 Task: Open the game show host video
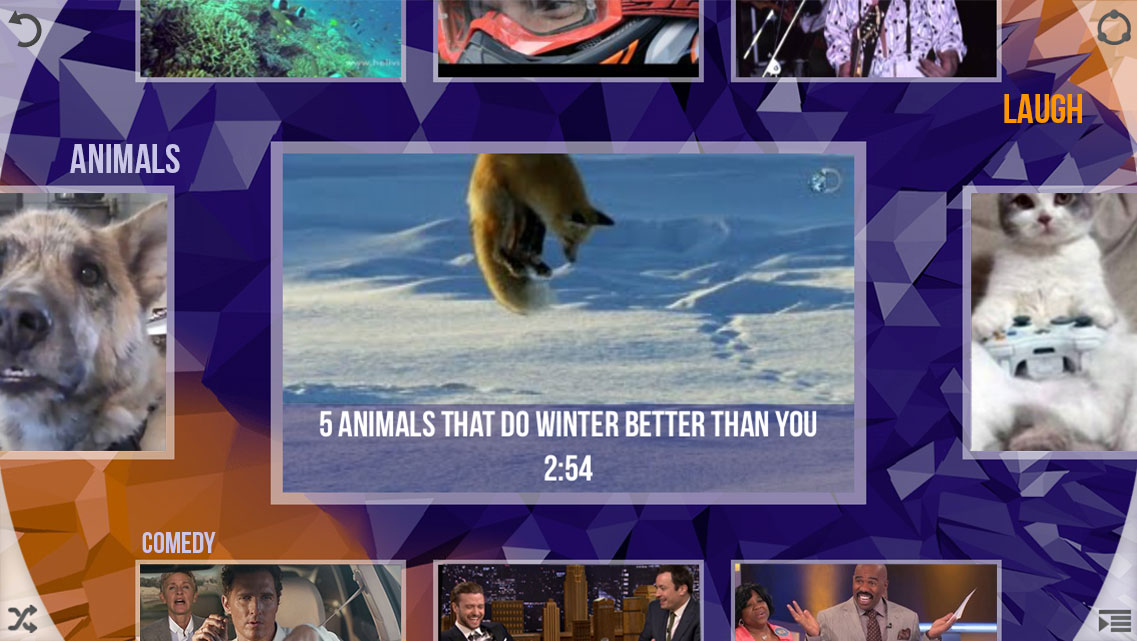coord(866,602)
